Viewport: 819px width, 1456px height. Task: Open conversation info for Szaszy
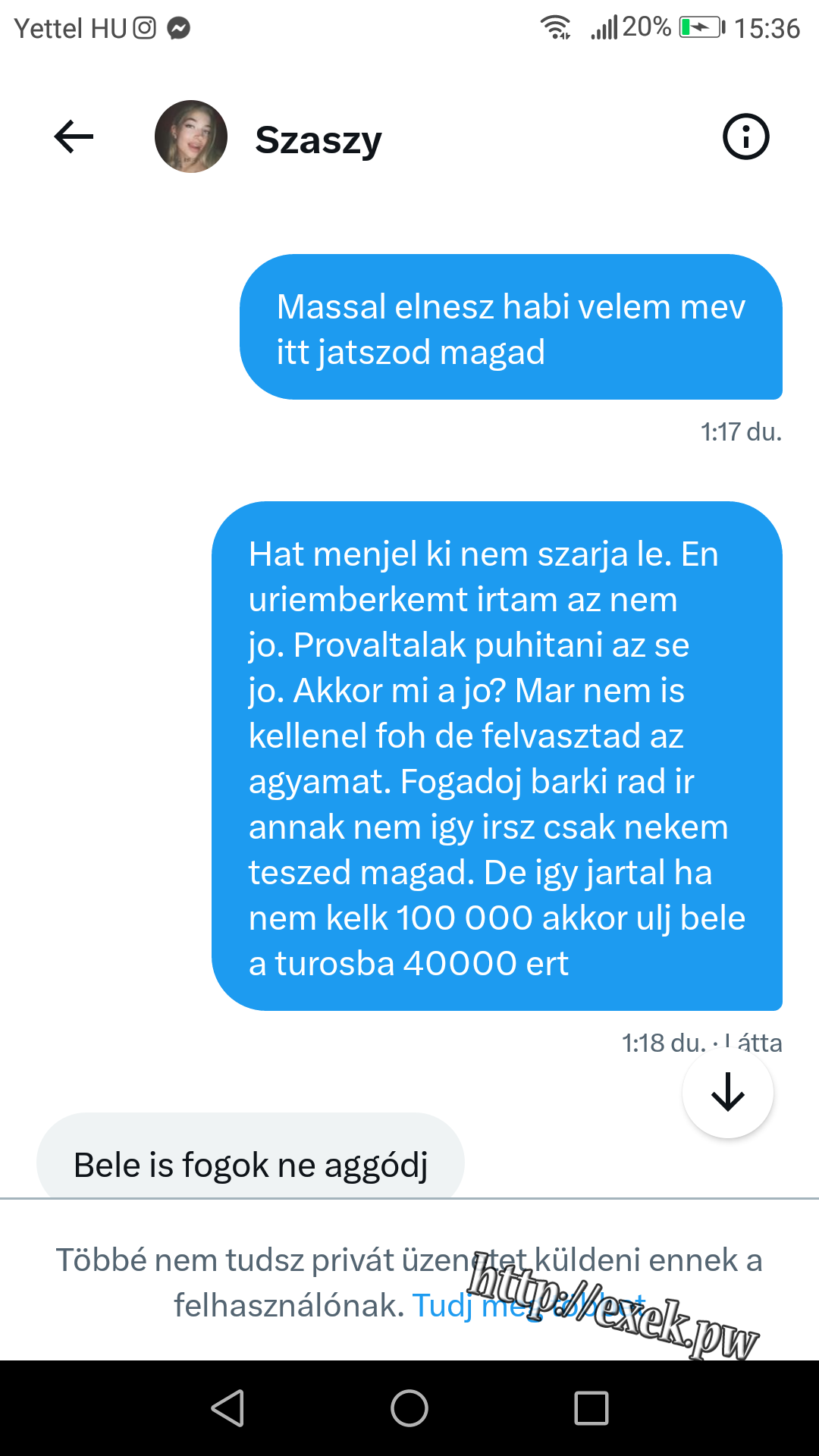pos(745,137)
